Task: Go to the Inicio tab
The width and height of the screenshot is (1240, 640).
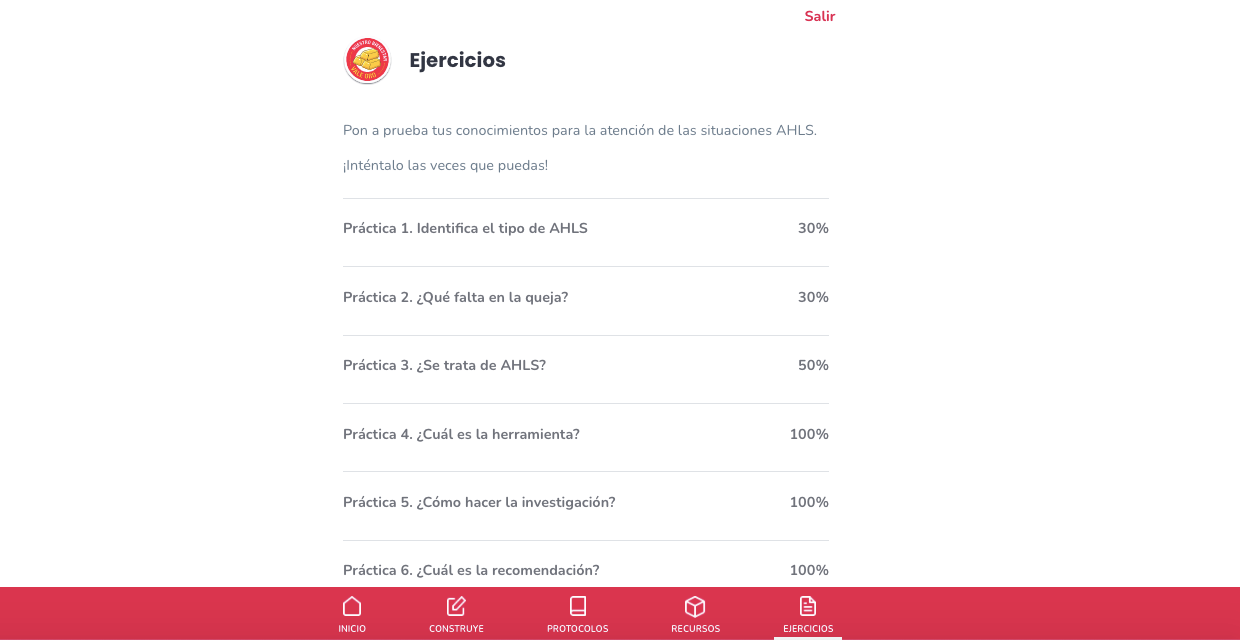Action: pos(352,614)
